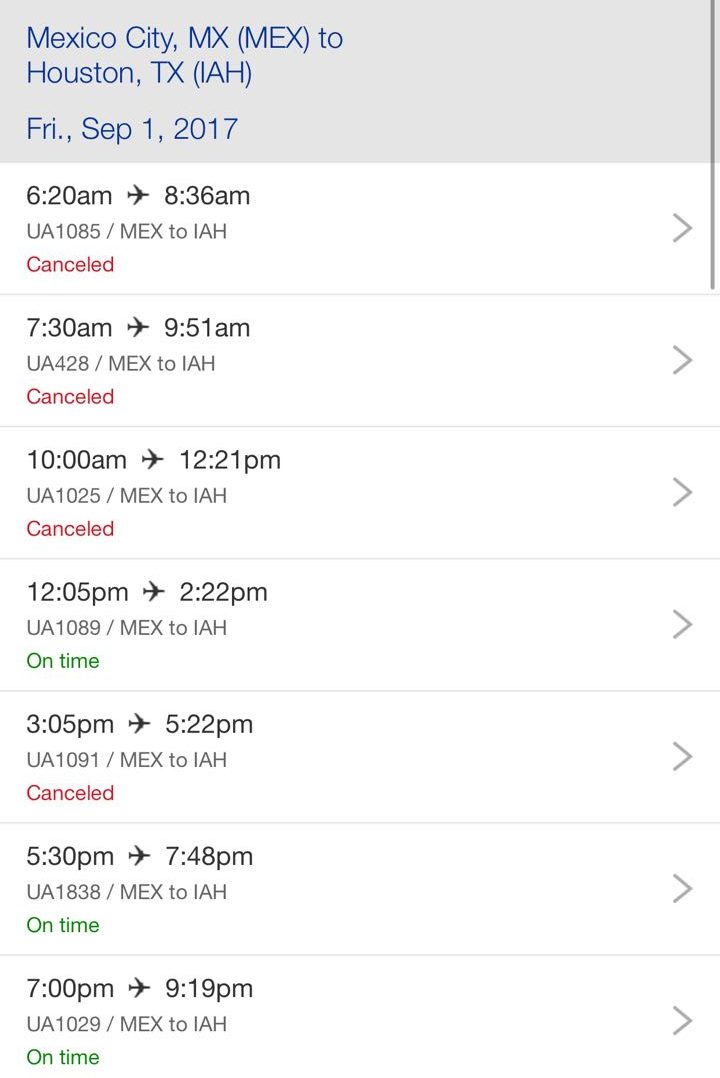Expand details for flight UA1085 using its chevron
720x1078 pixels.
(683, 228)
